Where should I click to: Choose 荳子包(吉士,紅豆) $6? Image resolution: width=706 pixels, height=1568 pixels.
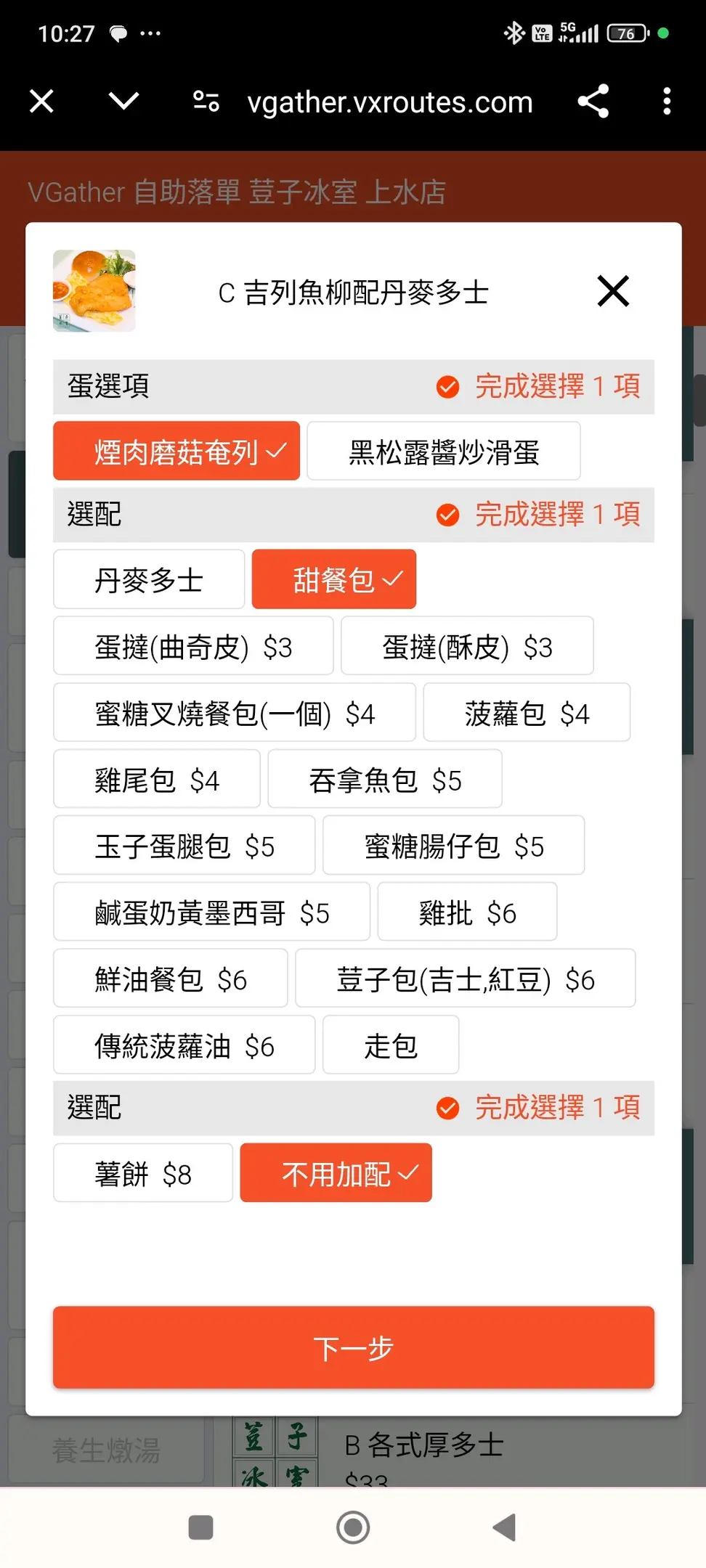point(465,980)
